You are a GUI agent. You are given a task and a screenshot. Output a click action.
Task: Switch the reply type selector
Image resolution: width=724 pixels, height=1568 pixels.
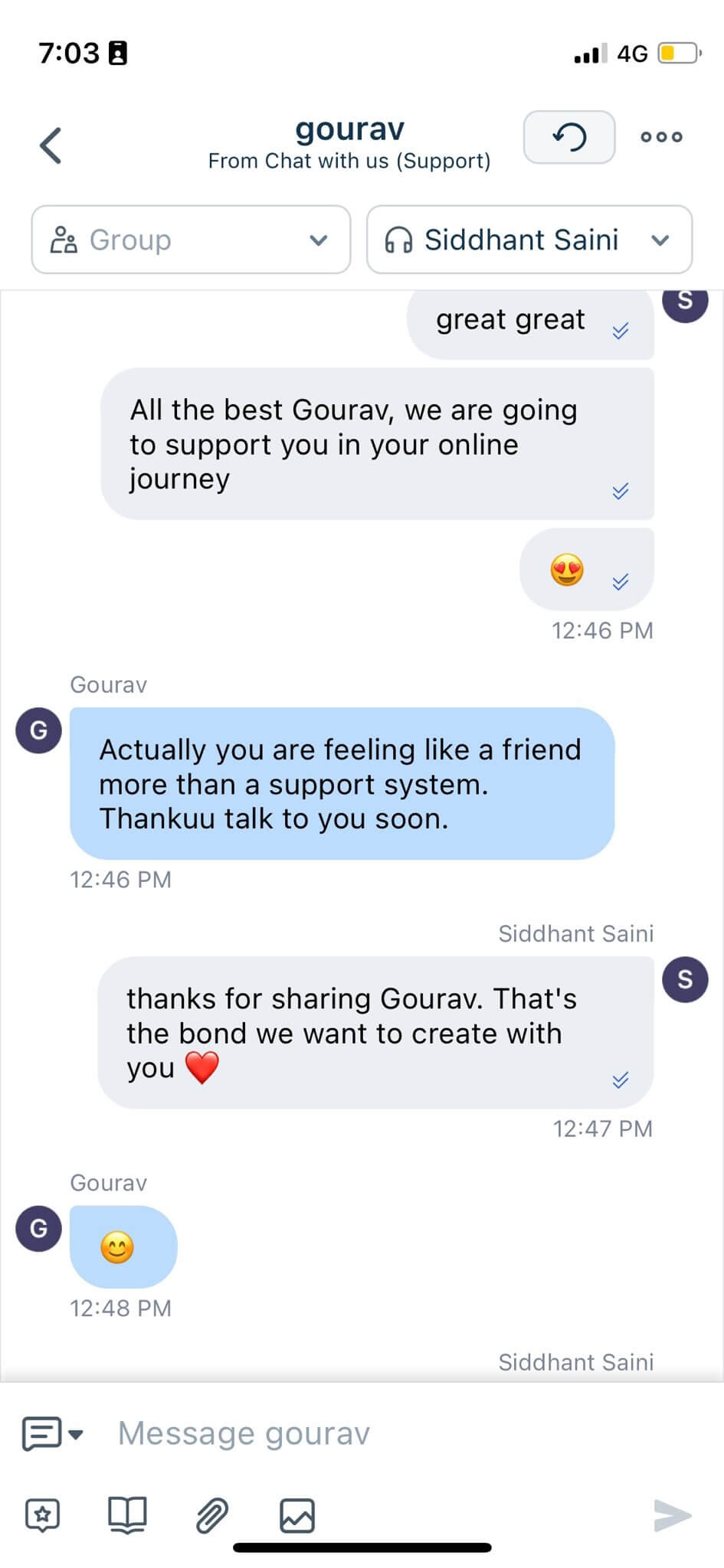52,1433
